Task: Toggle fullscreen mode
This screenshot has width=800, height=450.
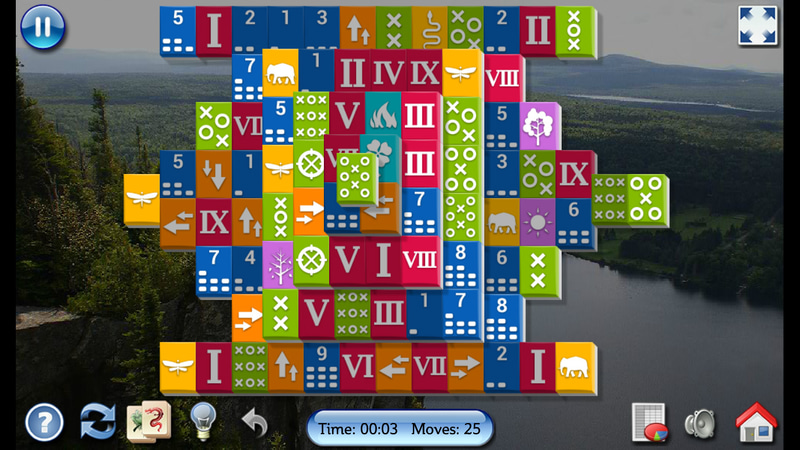Action: click(758, 26)
